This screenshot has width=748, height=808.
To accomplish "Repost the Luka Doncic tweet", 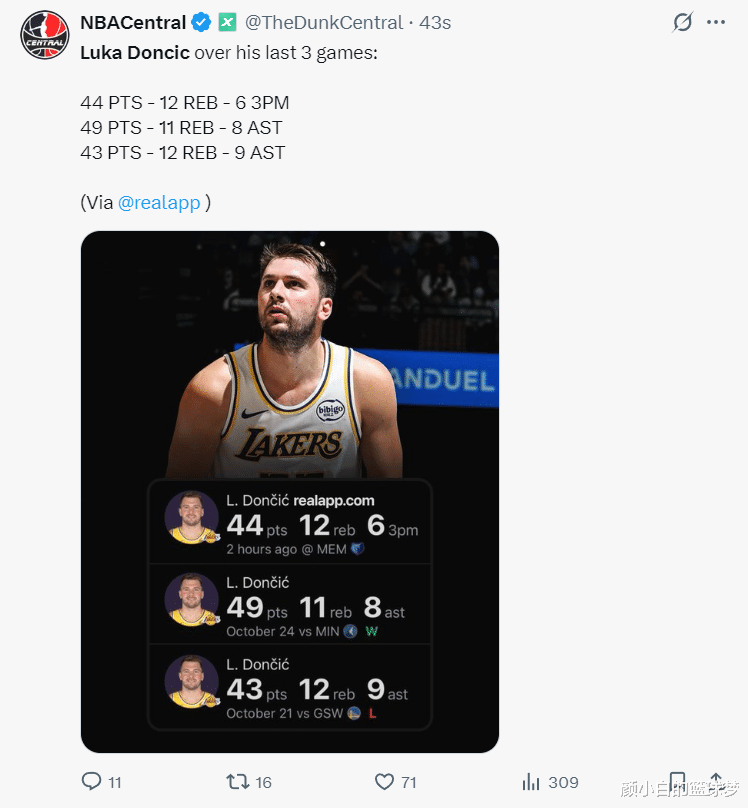I will (238, 781).
